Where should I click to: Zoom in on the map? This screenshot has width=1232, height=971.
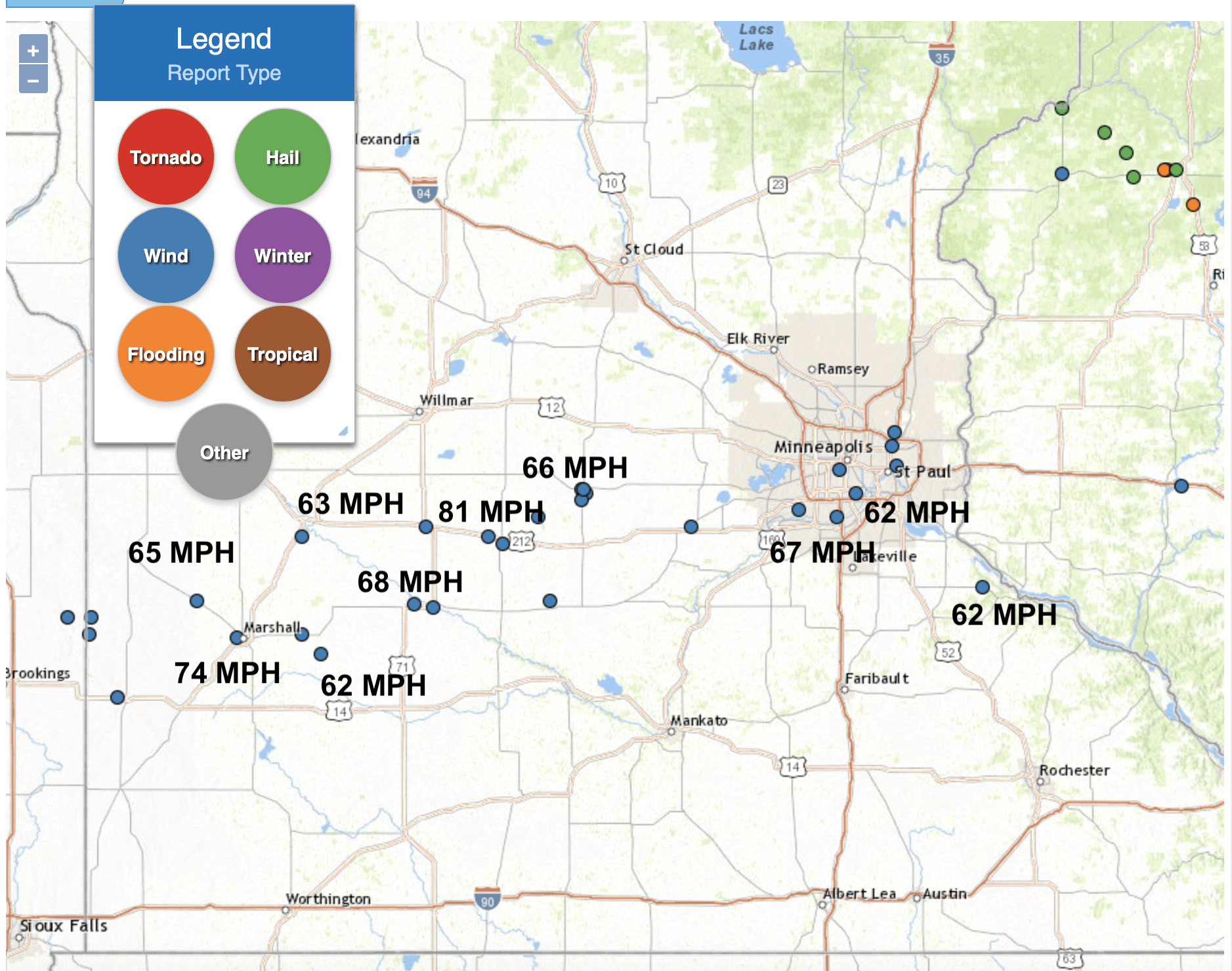[x=33, y=50]
